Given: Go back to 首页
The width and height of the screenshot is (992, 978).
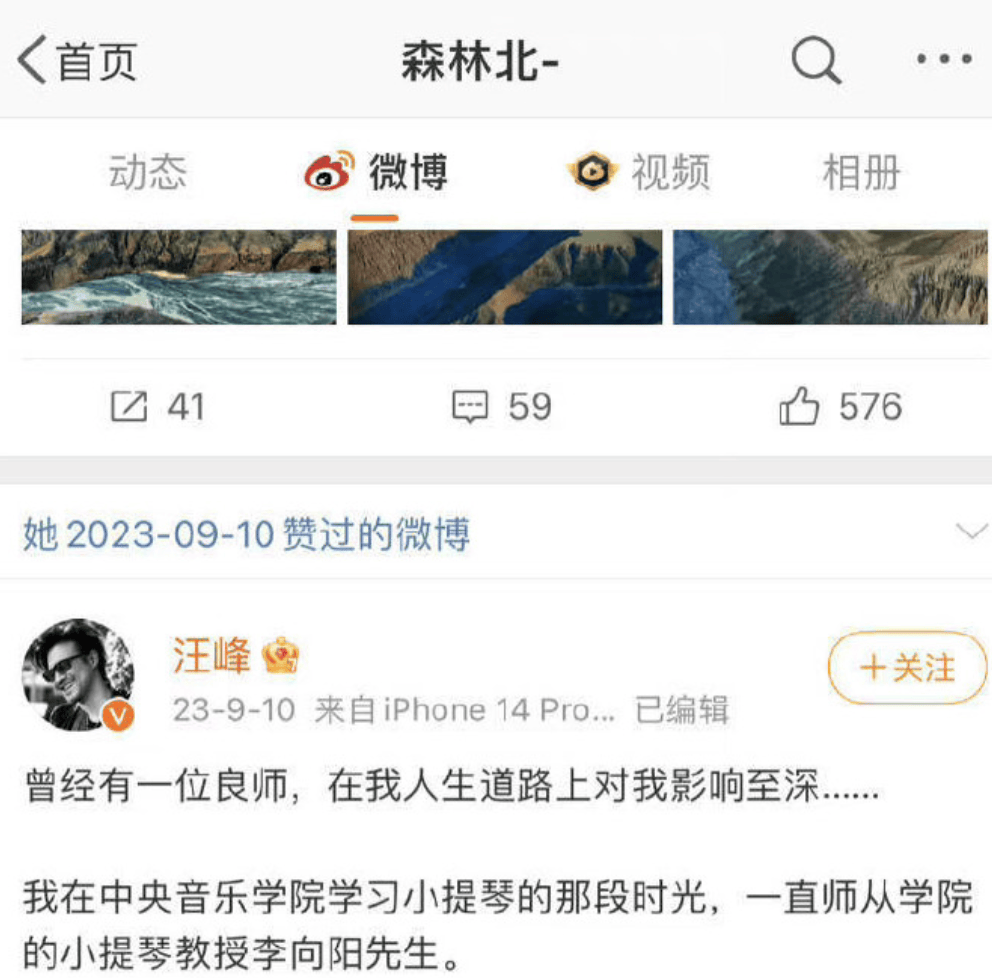Looking at the screenshot, I should (77, 62).
